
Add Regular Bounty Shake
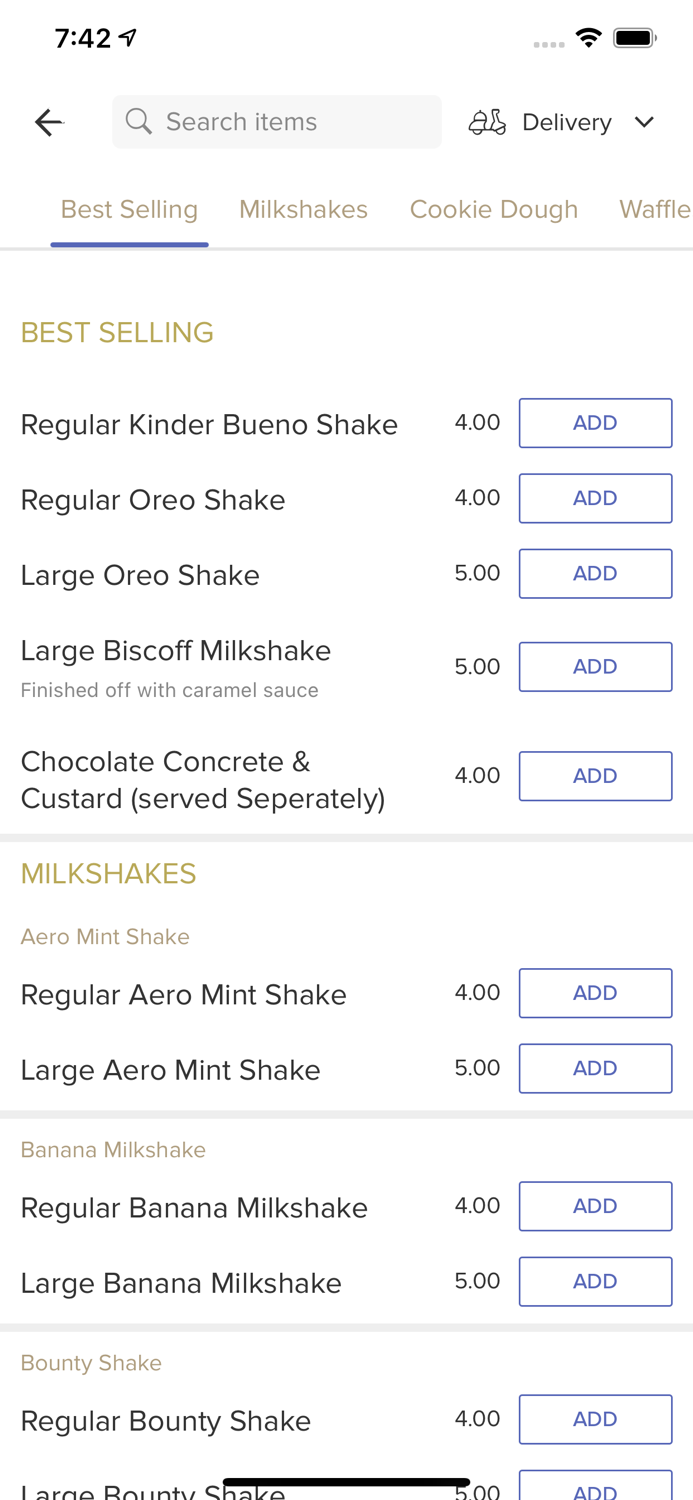pyautogui.click(x=595, y=1419)
